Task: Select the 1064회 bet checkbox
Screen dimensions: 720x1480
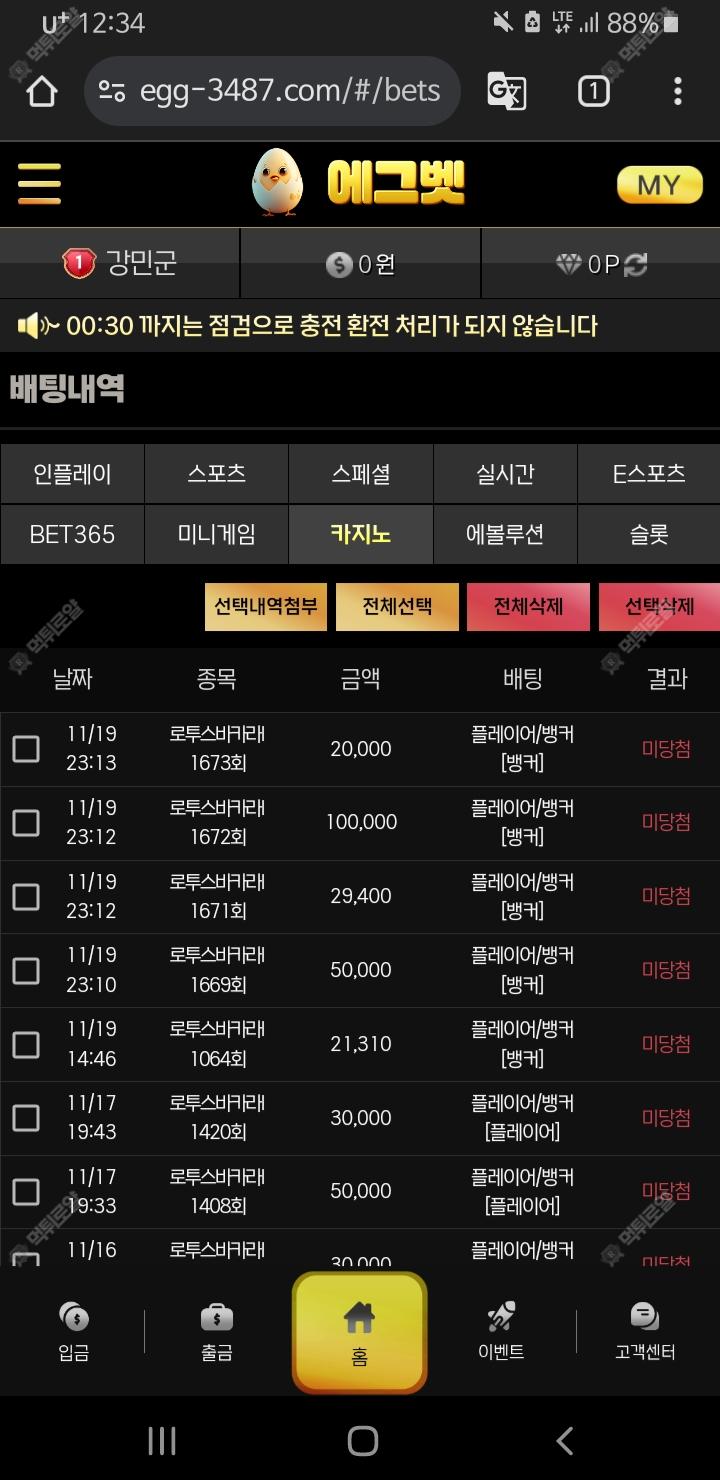Action: (x=26, y=1045)
